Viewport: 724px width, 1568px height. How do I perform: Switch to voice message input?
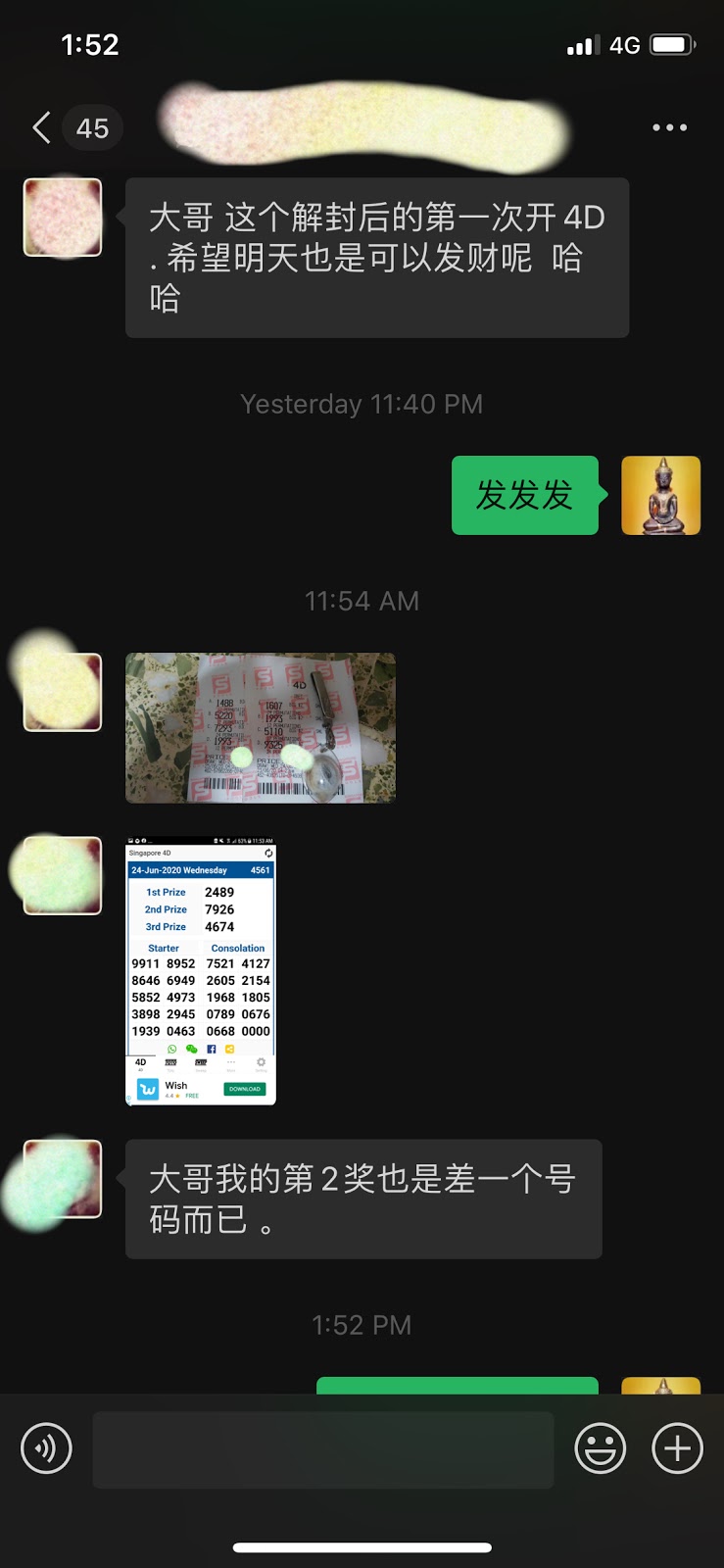[x=46, y=1448]
